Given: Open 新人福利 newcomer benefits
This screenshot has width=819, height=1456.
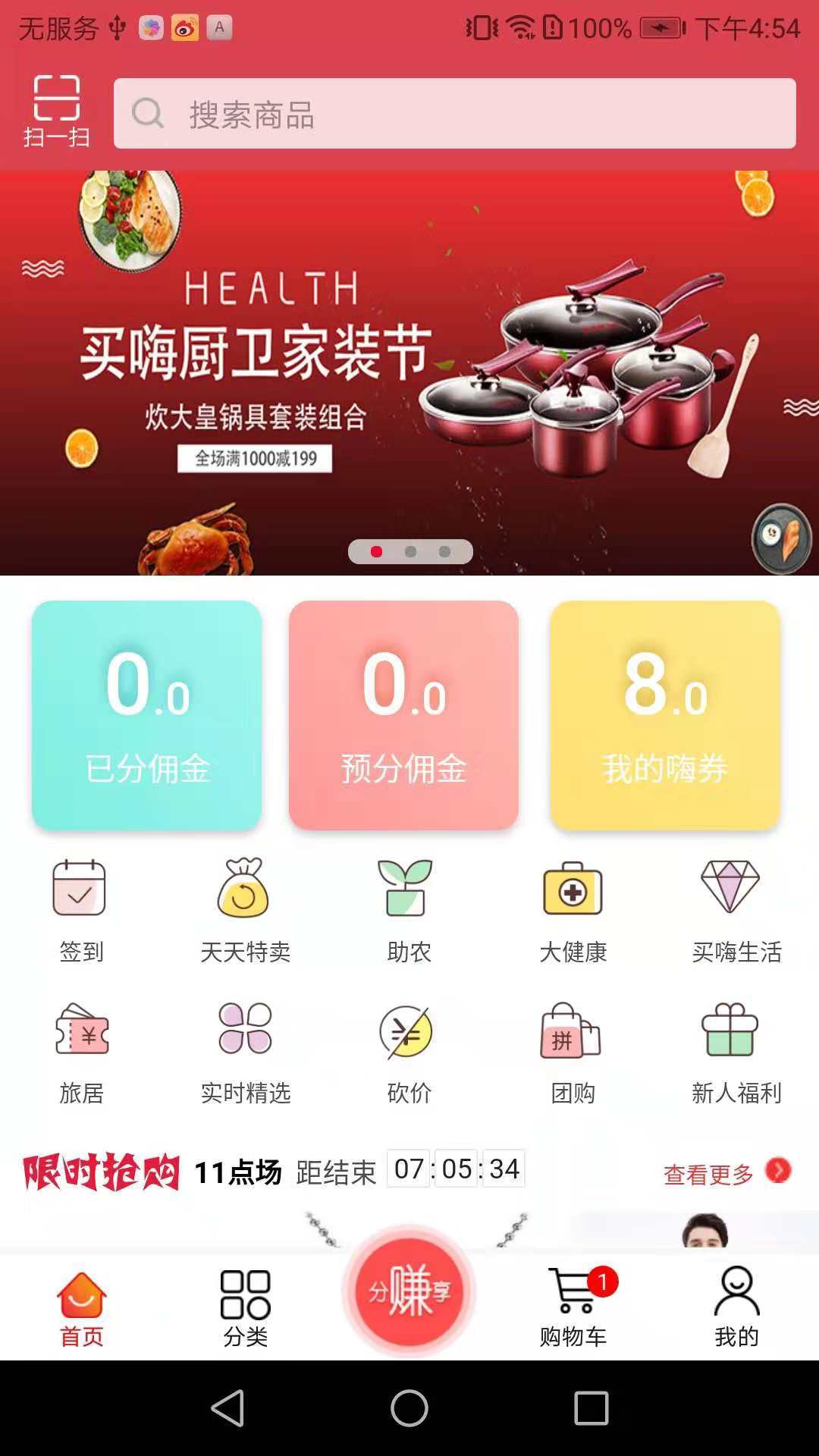Looking at the screenshot, I should coord(736,1051).
